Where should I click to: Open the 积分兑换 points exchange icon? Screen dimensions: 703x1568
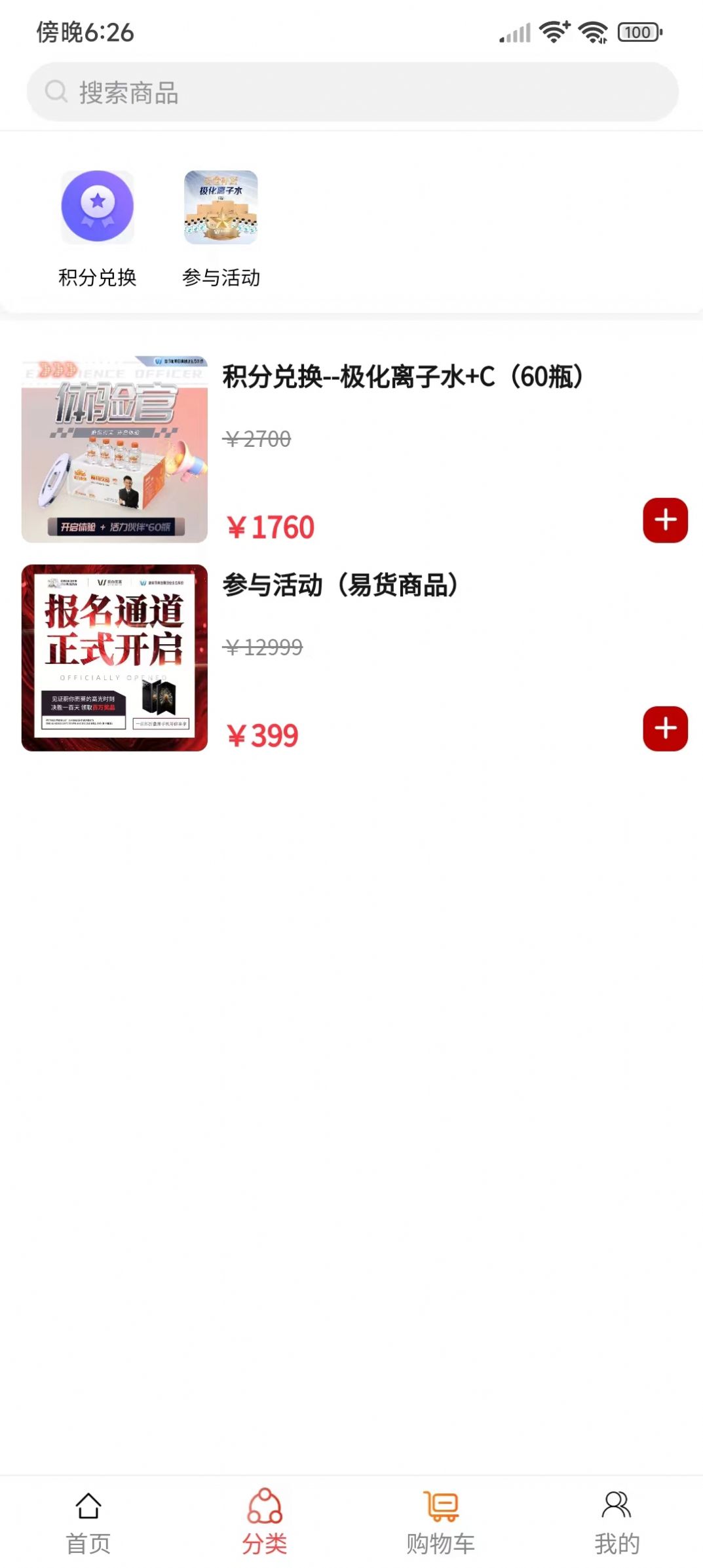tap(97, 206)
